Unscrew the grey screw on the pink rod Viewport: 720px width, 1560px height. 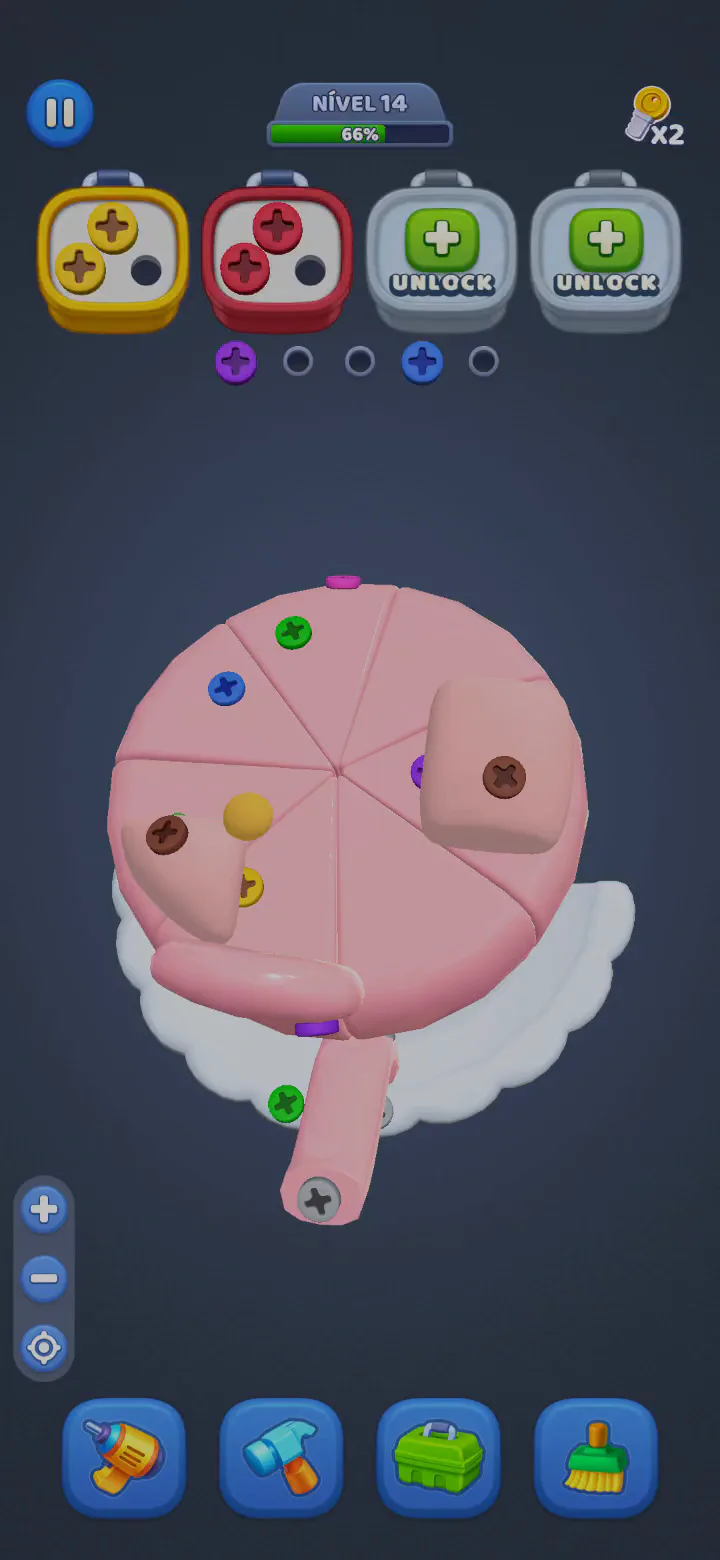(x=319, y=1199)
